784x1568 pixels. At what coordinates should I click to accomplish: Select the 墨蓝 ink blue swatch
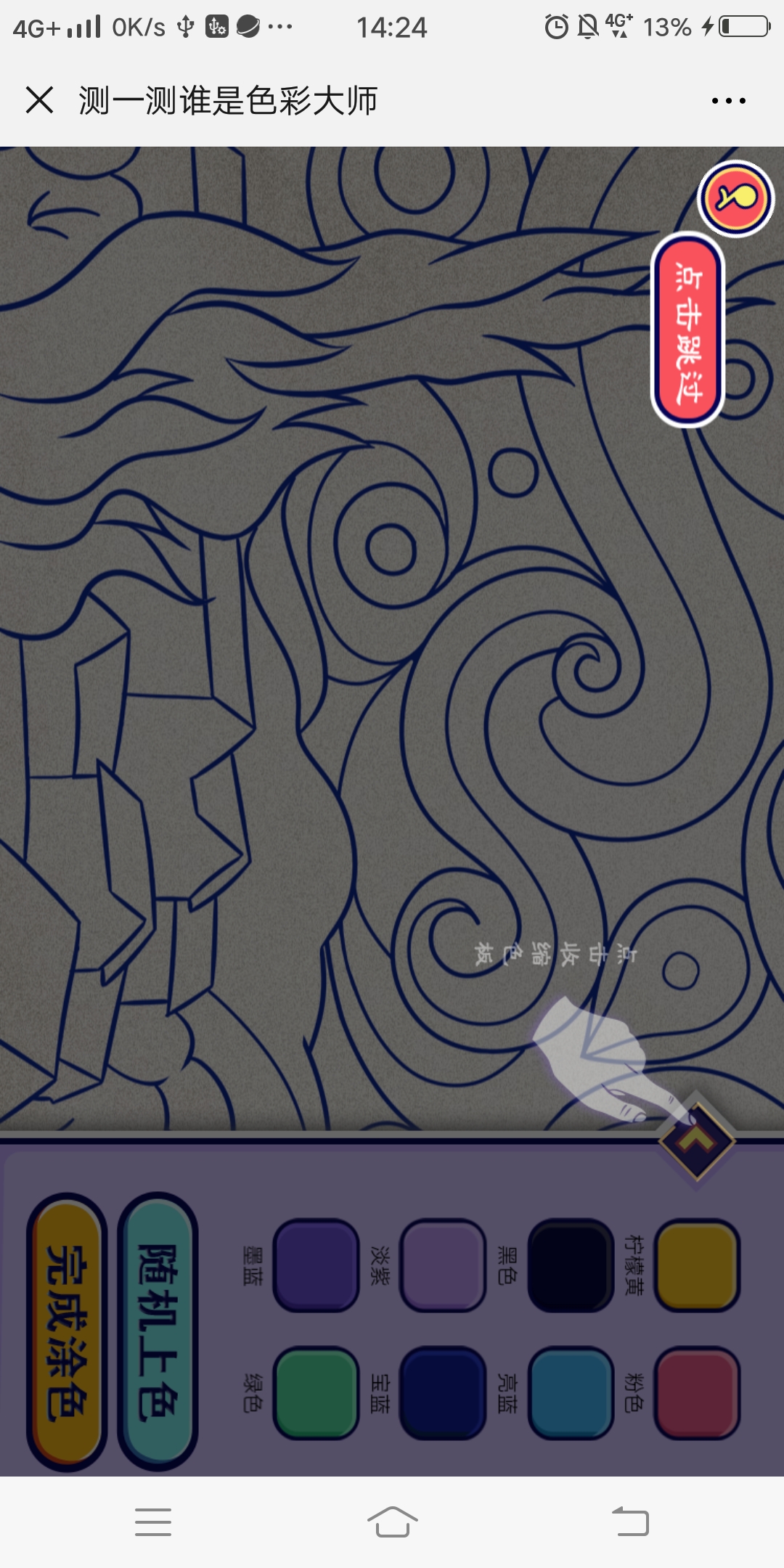point(316,1265)
